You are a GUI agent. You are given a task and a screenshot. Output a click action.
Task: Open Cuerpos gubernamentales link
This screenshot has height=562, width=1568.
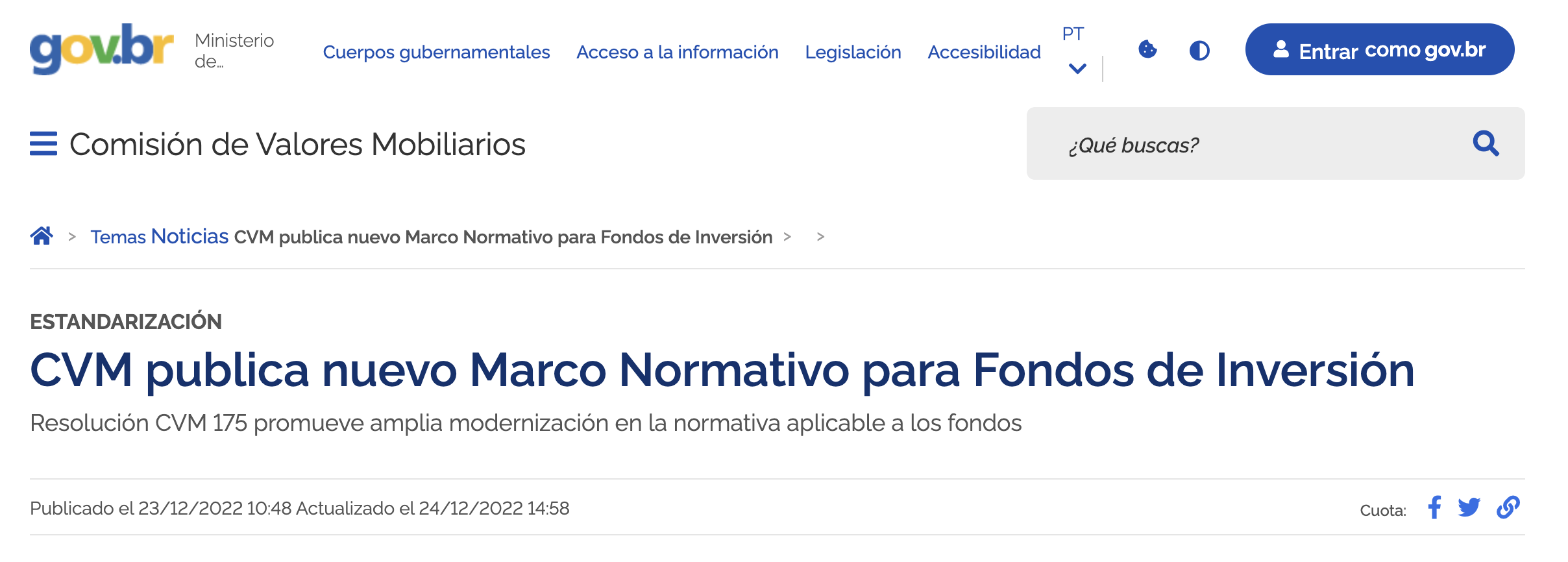[x=436, y=52]
